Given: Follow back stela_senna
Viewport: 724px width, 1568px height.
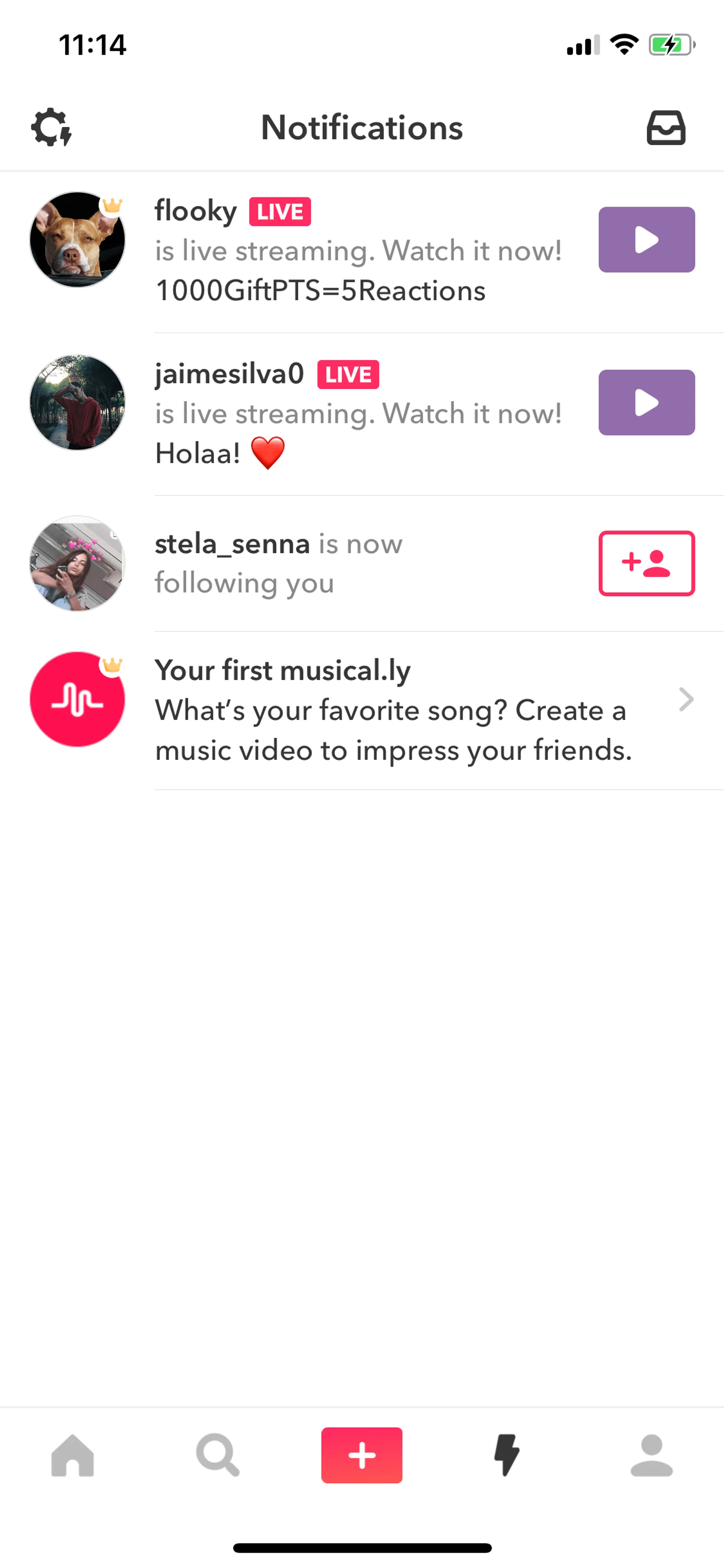Looking at the screenshot, I should click(x=646, y=563).
